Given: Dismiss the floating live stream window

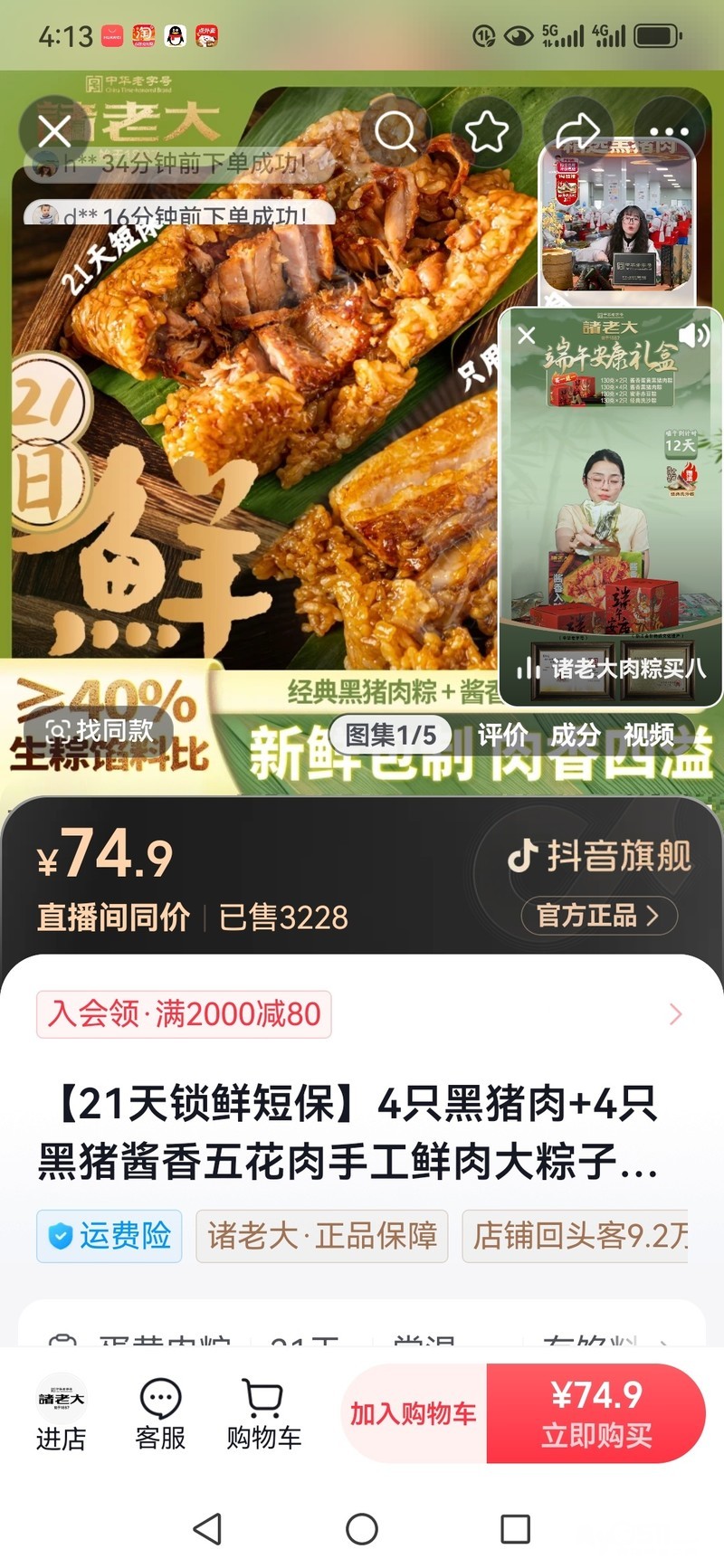Looking at the screenshot, I should click(x=527, y=336).
